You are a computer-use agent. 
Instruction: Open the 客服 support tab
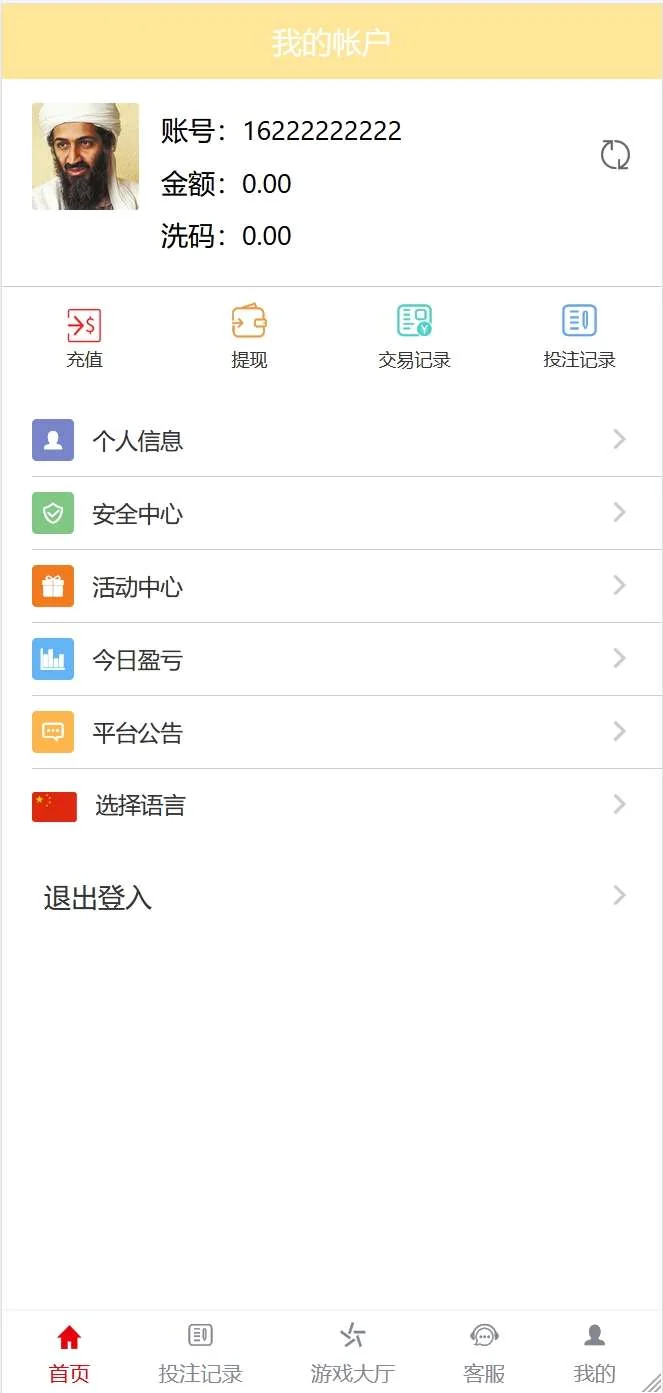tap(484, 1353)
